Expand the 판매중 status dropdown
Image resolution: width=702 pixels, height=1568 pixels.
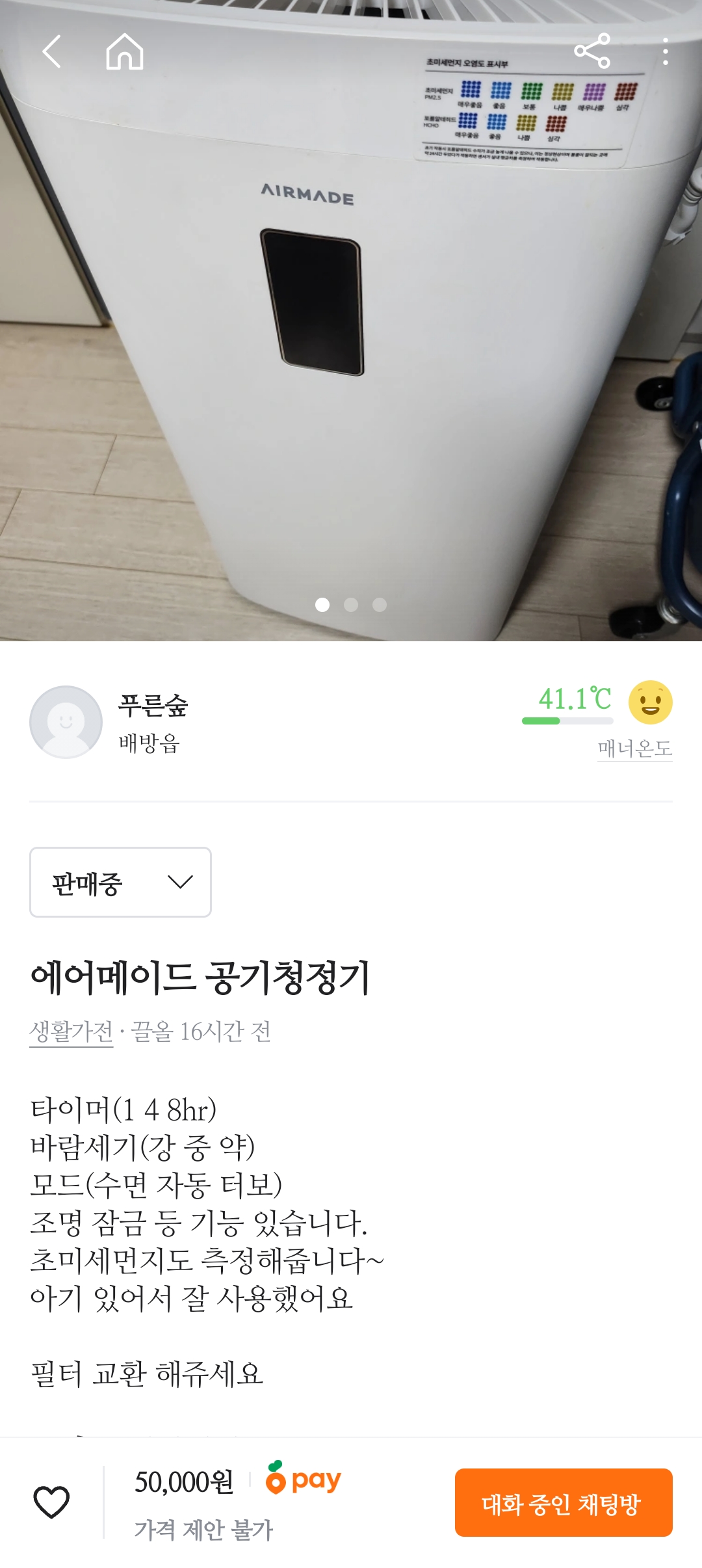tap(120, 883)
